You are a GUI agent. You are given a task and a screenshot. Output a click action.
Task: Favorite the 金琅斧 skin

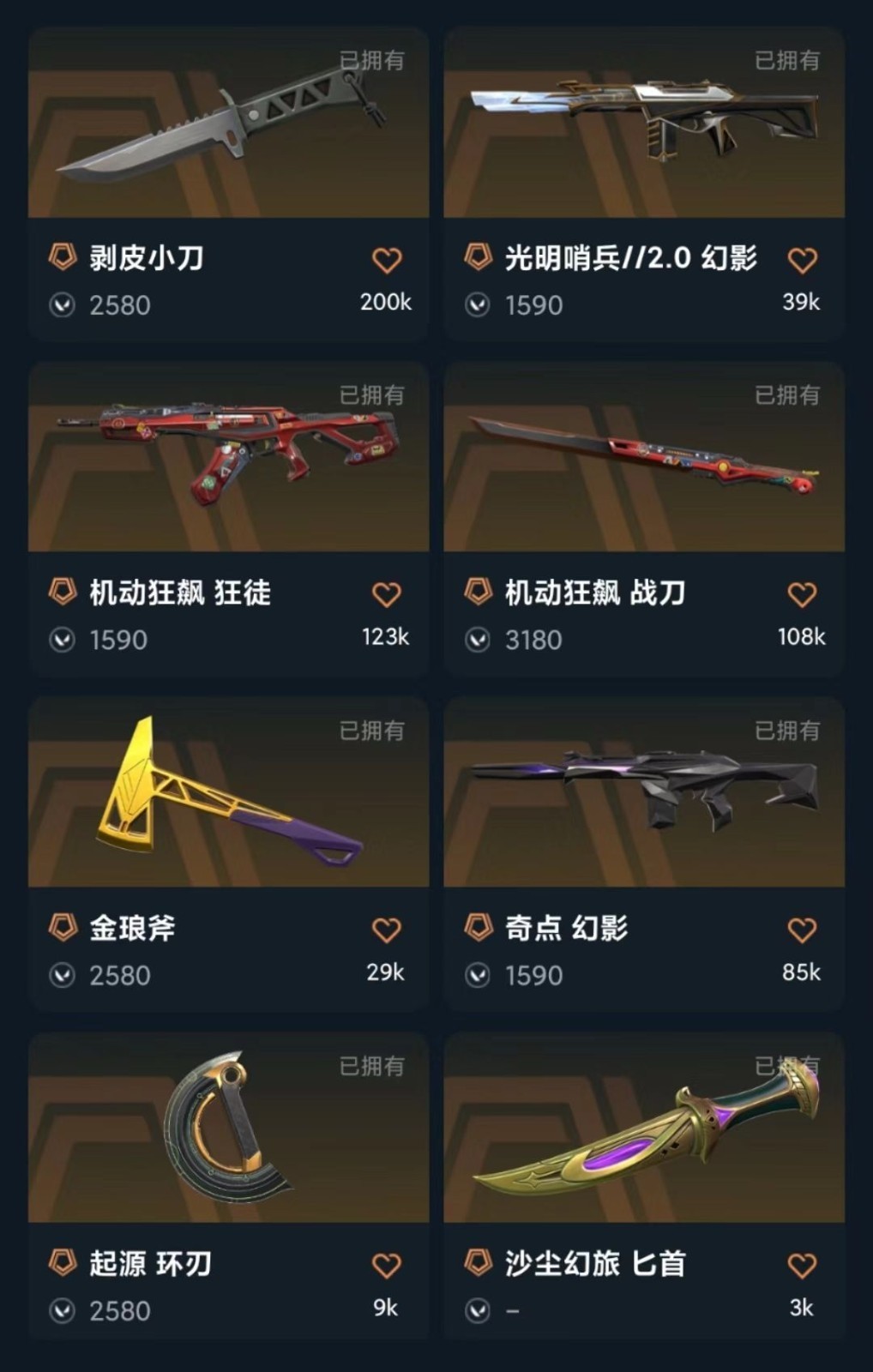coord(387,930)
